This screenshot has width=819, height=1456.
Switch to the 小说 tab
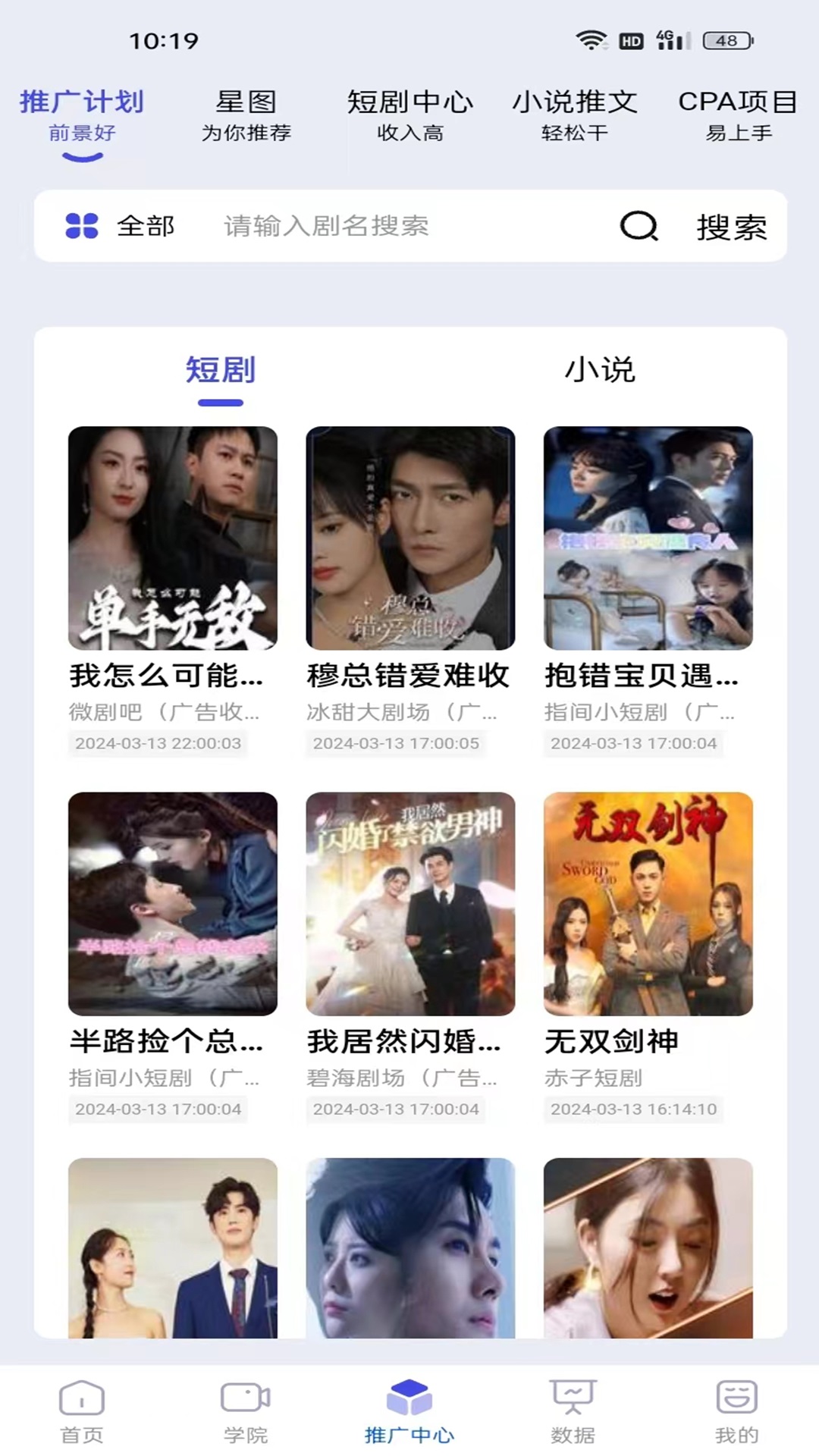pos(599,371)
